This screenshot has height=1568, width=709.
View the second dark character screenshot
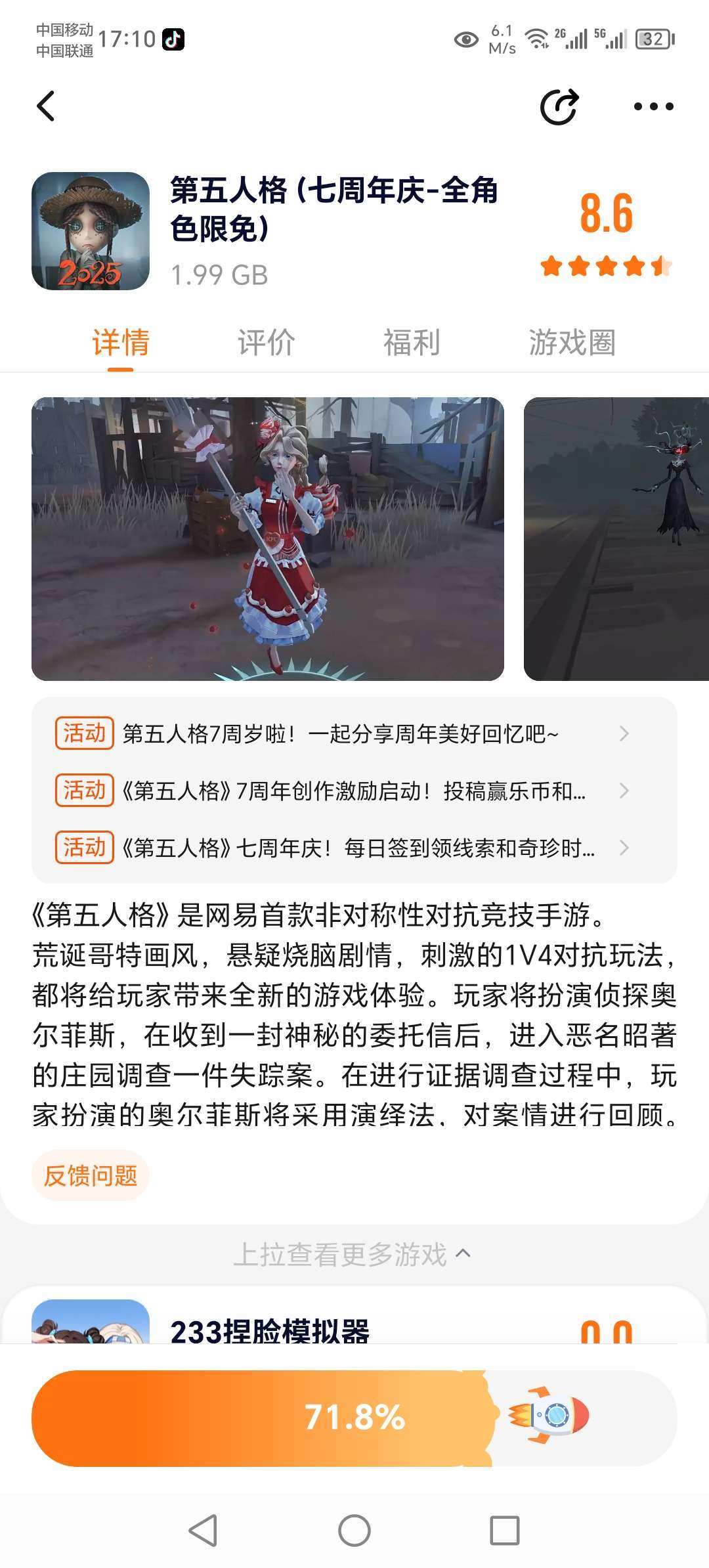616,538
